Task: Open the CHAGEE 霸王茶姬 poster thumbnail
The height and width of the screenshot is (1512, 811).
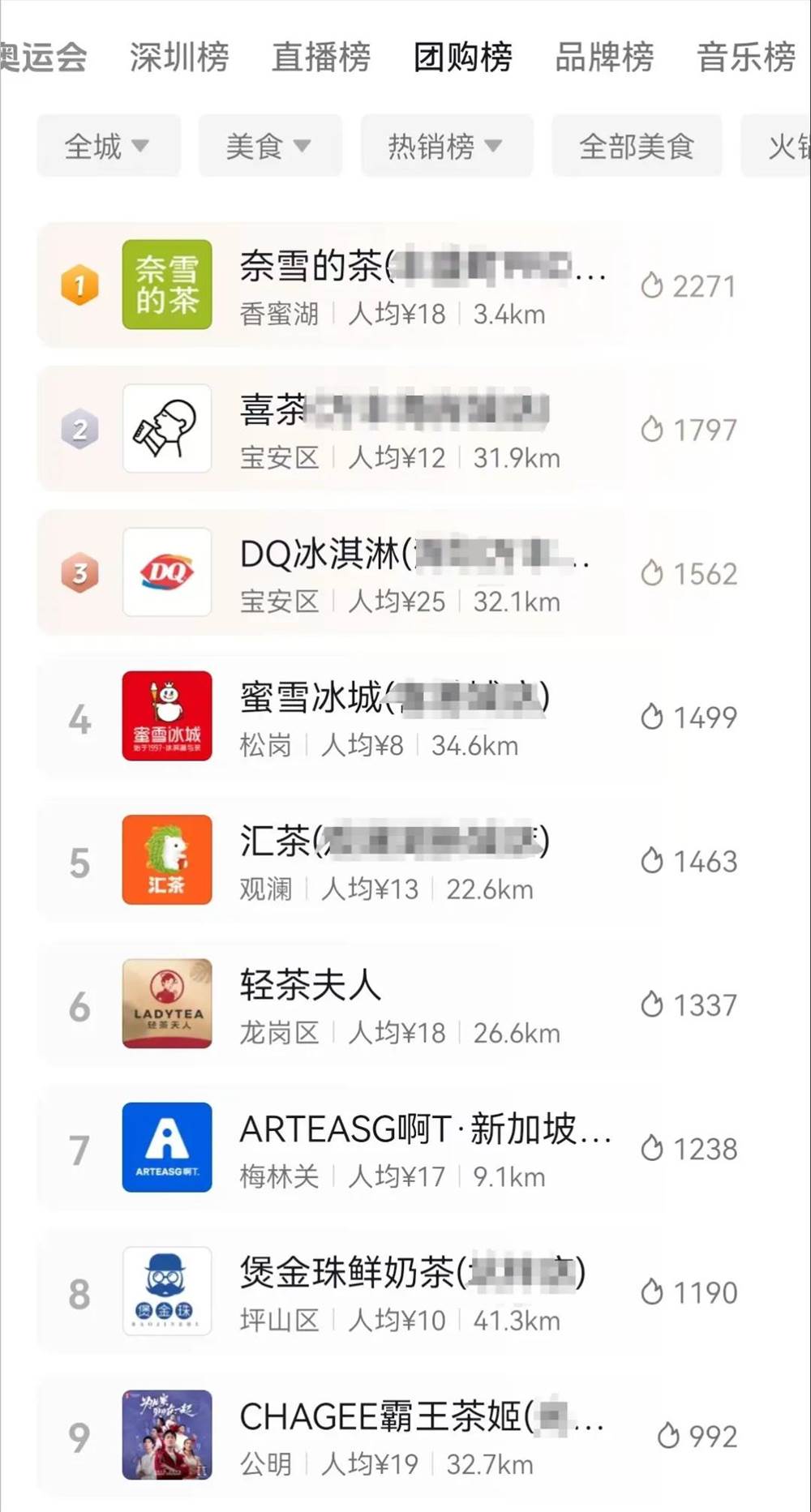Action: click(166, 1435)
